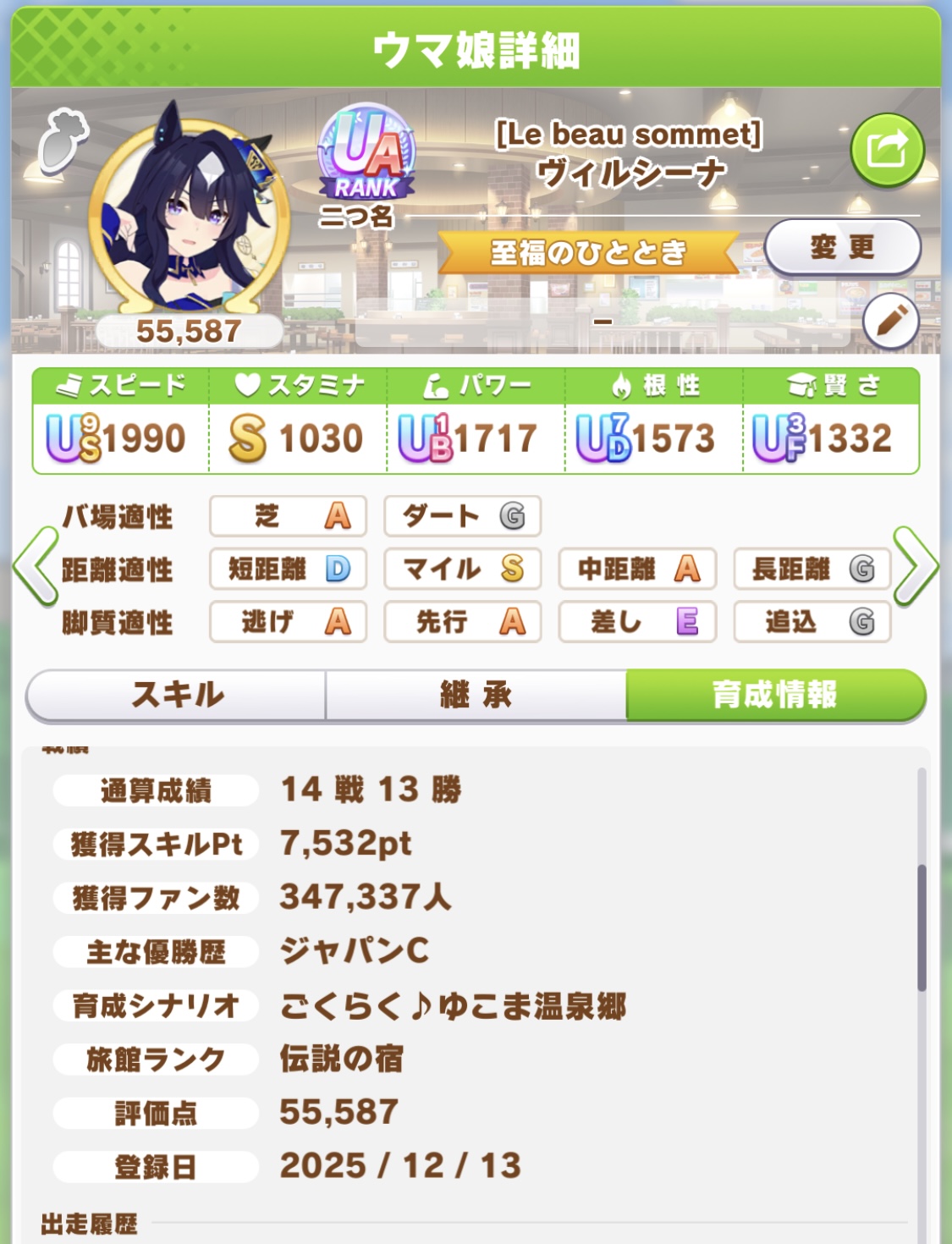Tap the 変更 button

(x=842, y=247)
